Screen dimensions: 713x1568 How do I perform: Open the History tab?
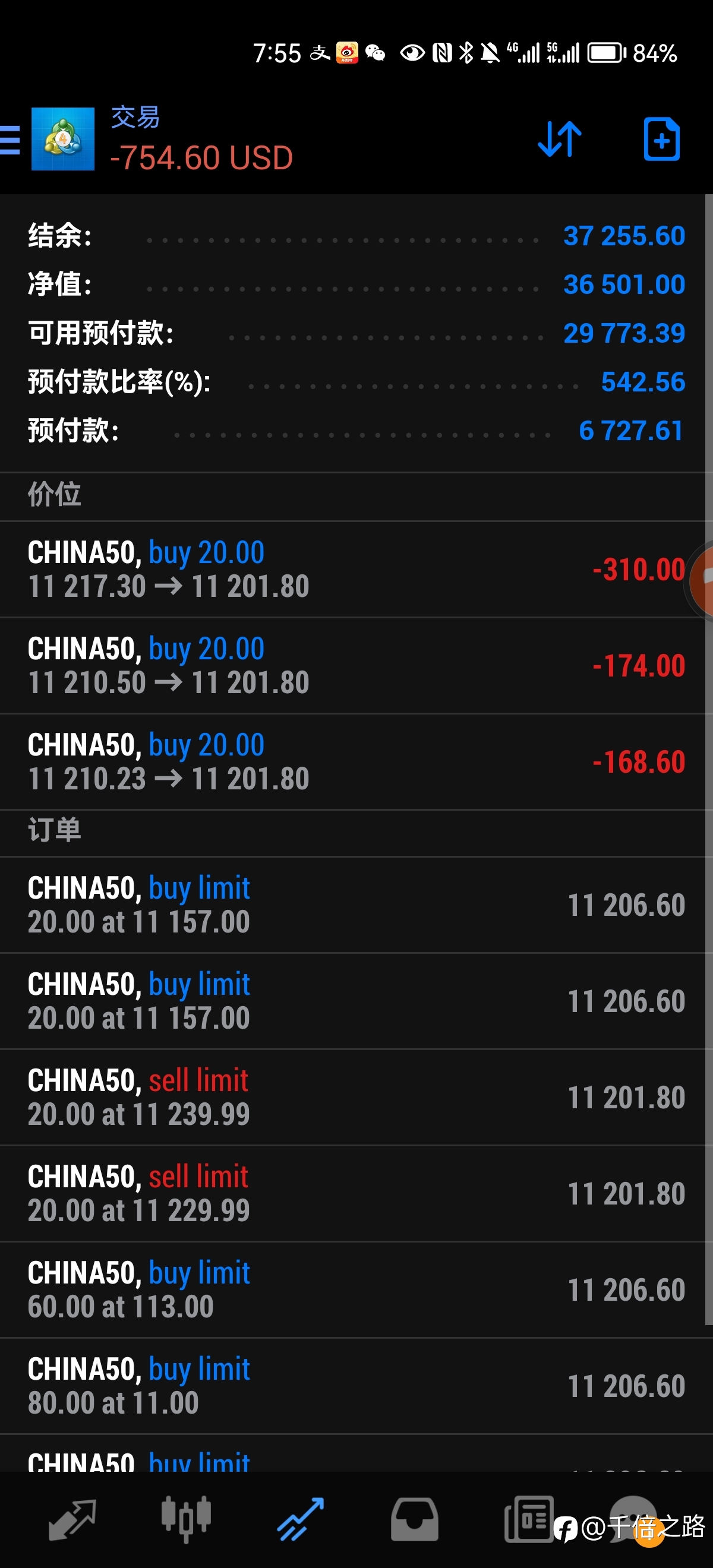(415, 1520)
